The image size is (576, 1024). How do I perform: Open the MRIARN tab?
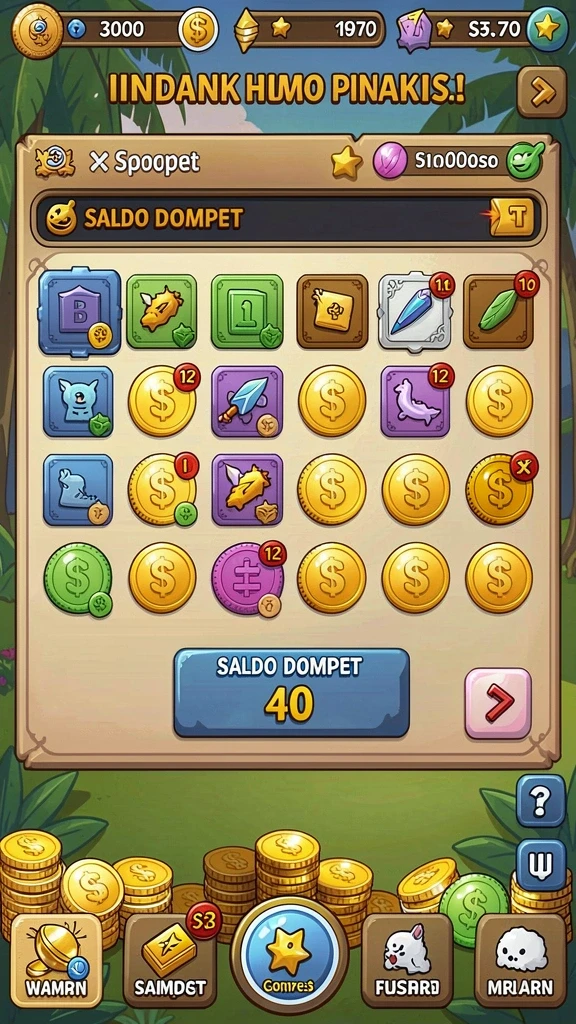pyautogui.click(x=520, y=960)
